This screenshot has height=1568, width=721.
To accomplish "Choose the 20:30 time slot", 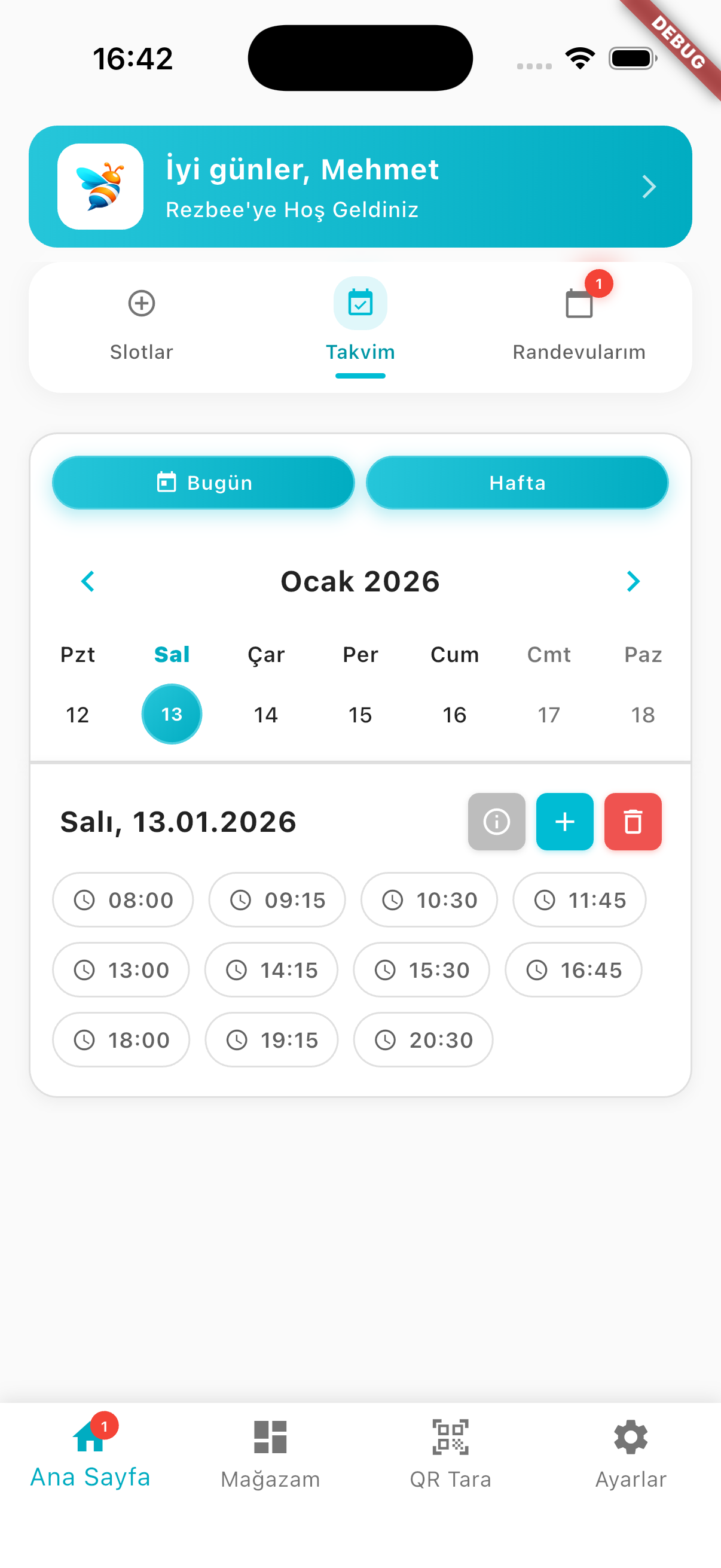I will (422, 1041).
